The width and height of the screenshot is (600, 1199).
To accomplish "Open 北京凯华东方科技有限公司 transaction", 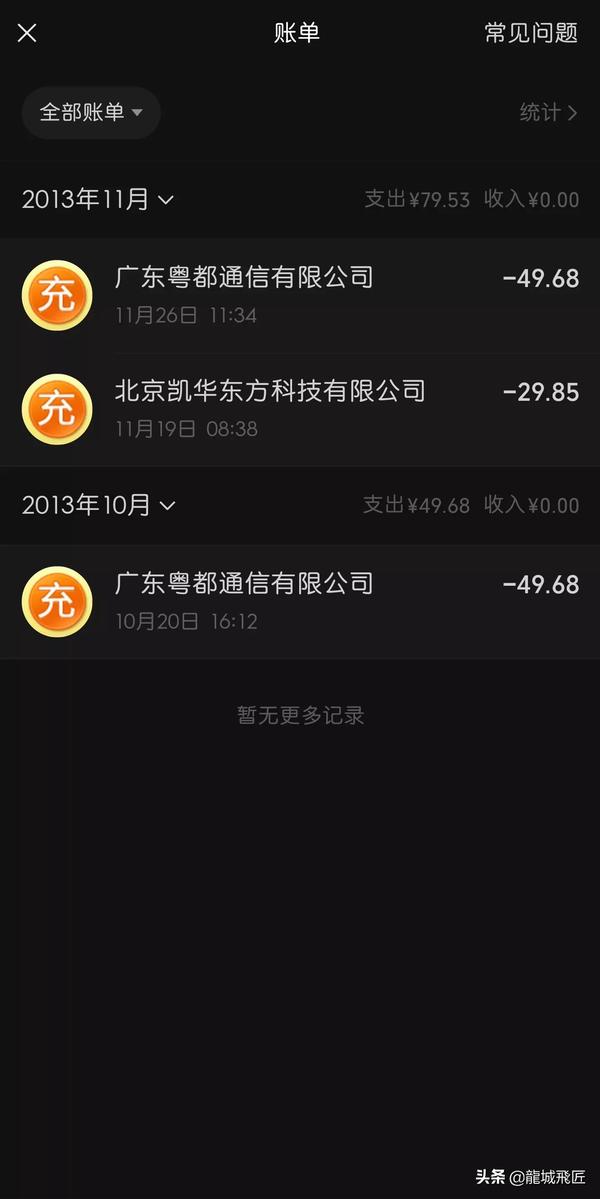I will tap(300, 409).
